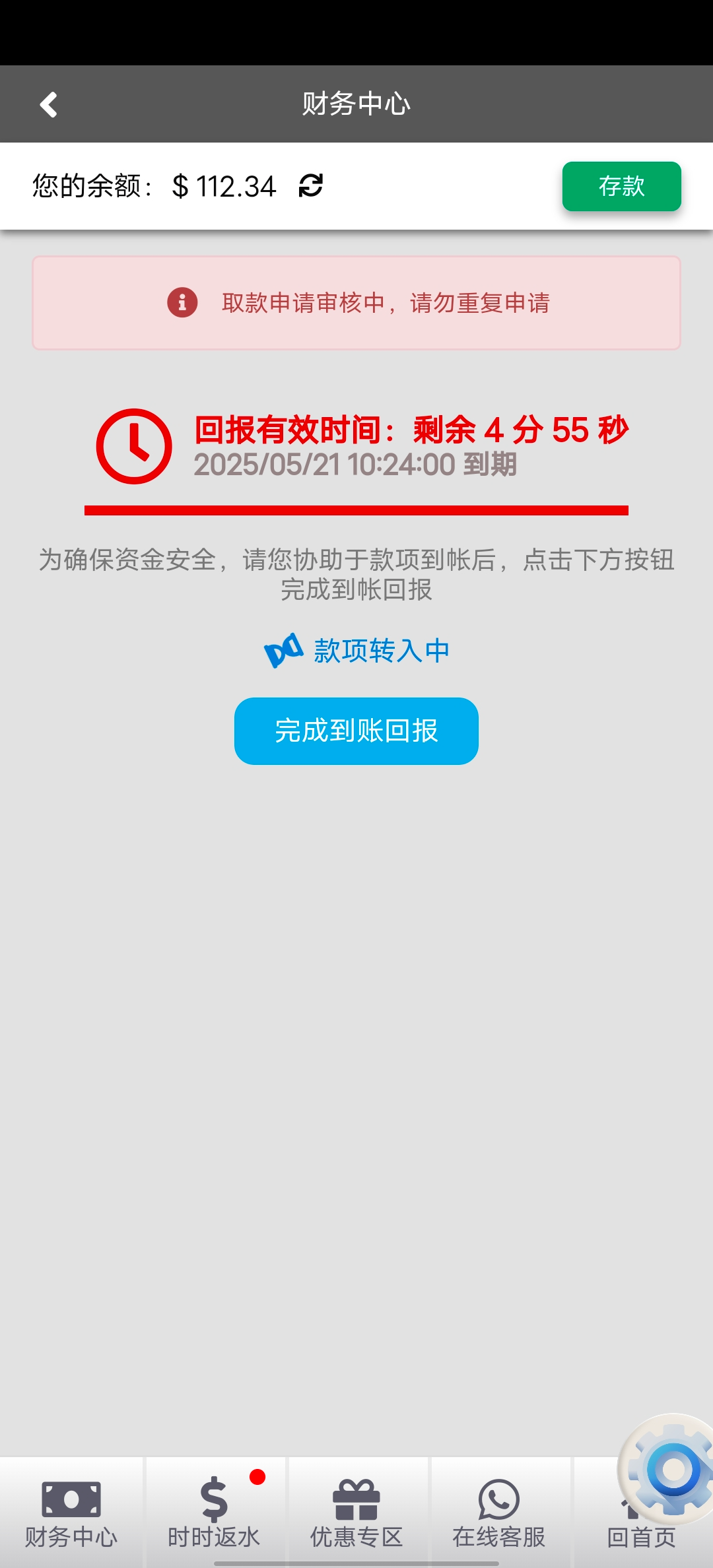Image resolution: width=713 pixels, height=1568 pixels.
Task: Tap the back arrow in the header
Action: [48, 104]
